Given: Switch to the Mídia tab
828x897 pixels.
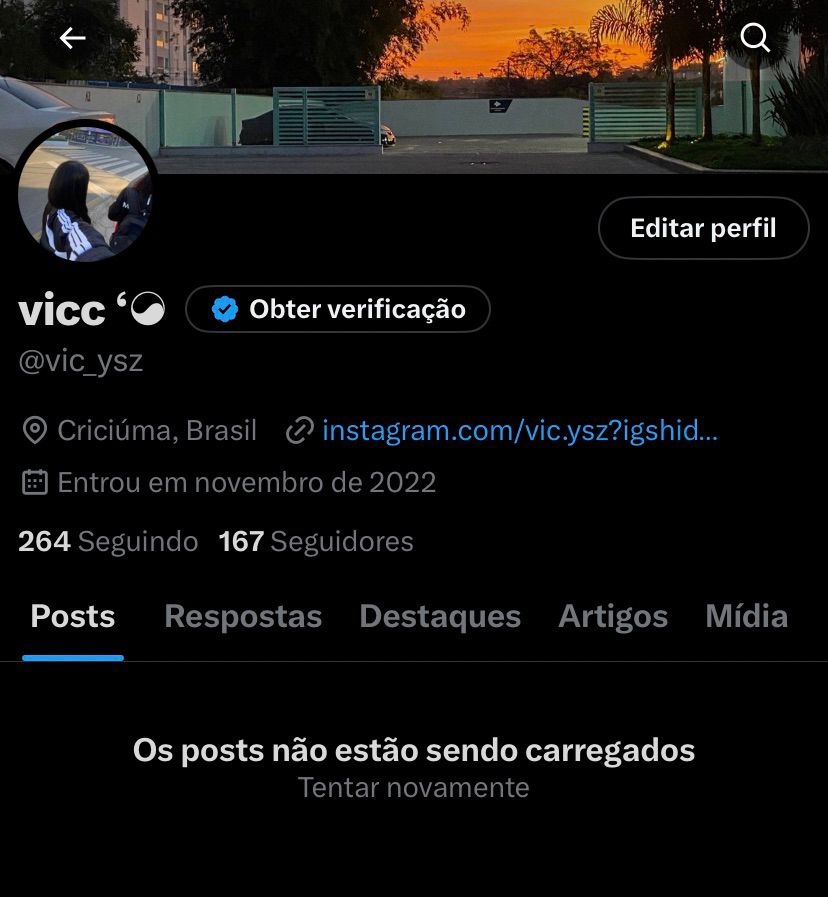Looking at the screenshot, I should click(746, 617).
